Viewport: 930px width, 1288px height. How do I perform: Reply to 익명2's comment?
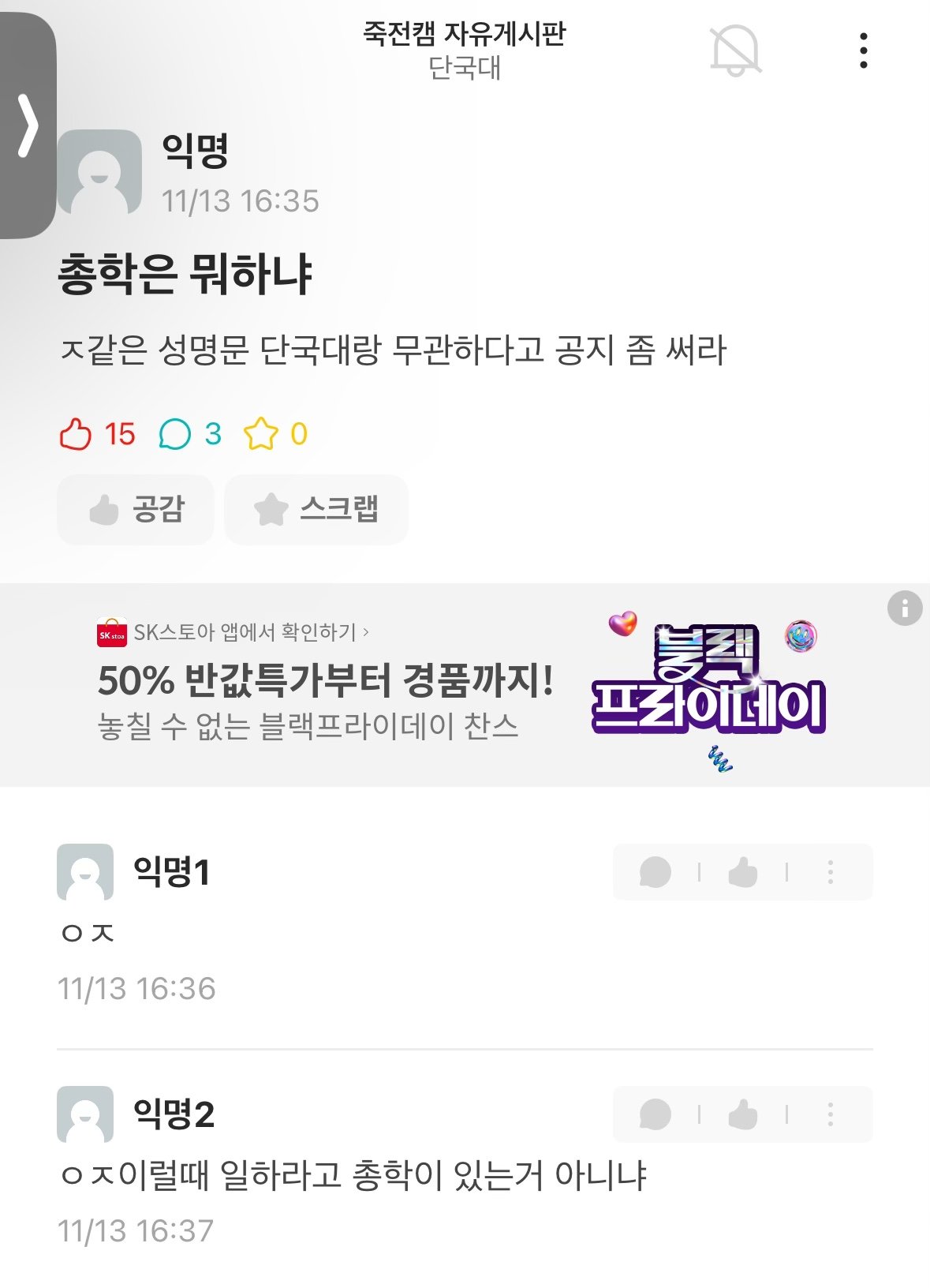(655, 1114)
